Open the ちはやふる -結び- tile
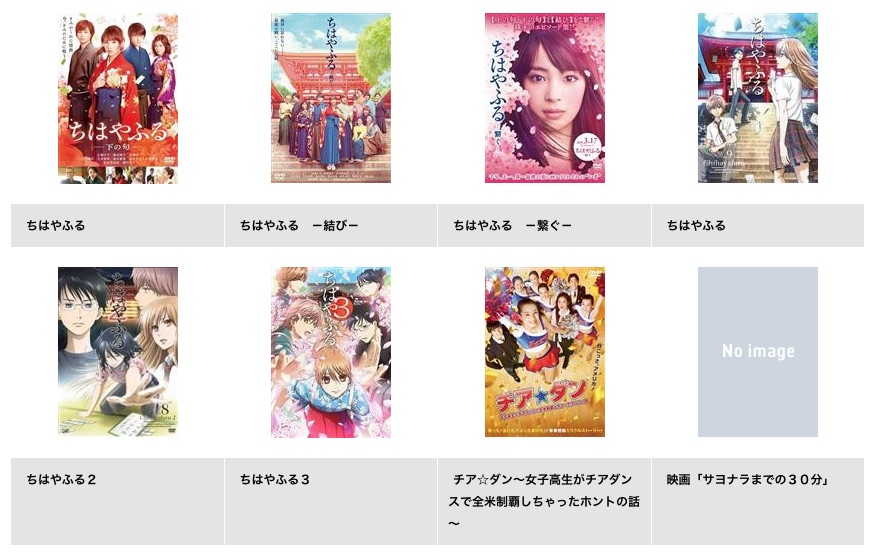Image resolution: width=882 pixels, height=554 pixels. point(331,98)
